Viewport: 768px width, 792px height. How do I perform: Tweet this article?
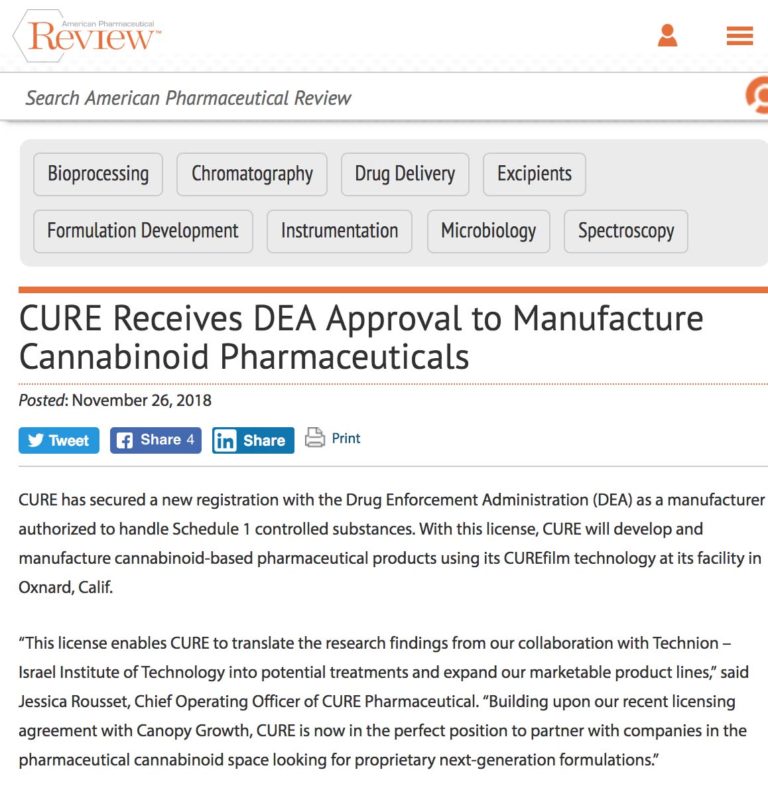coord(59,440)
